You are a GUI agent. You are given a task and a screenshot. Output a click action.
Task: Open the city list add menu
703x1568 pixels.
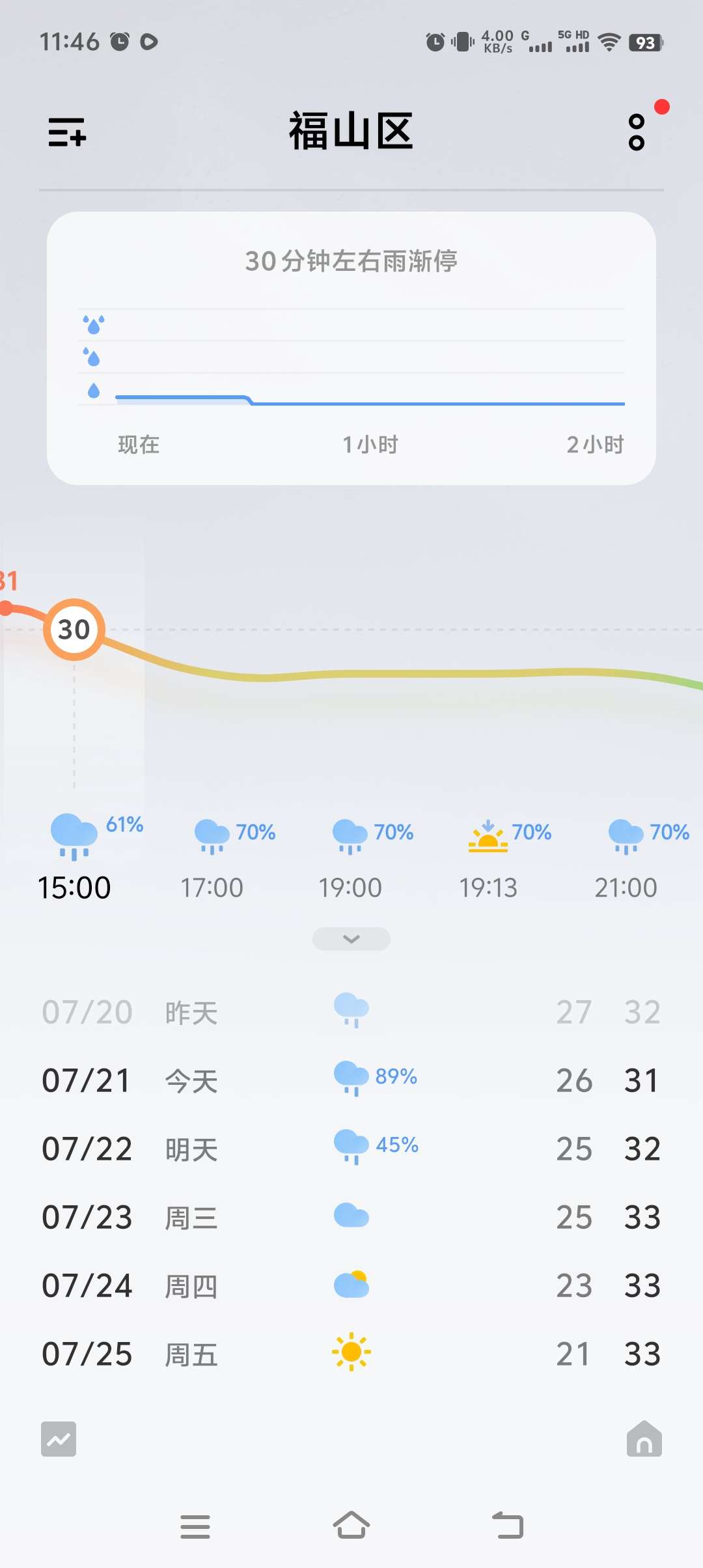click(67, 132)
